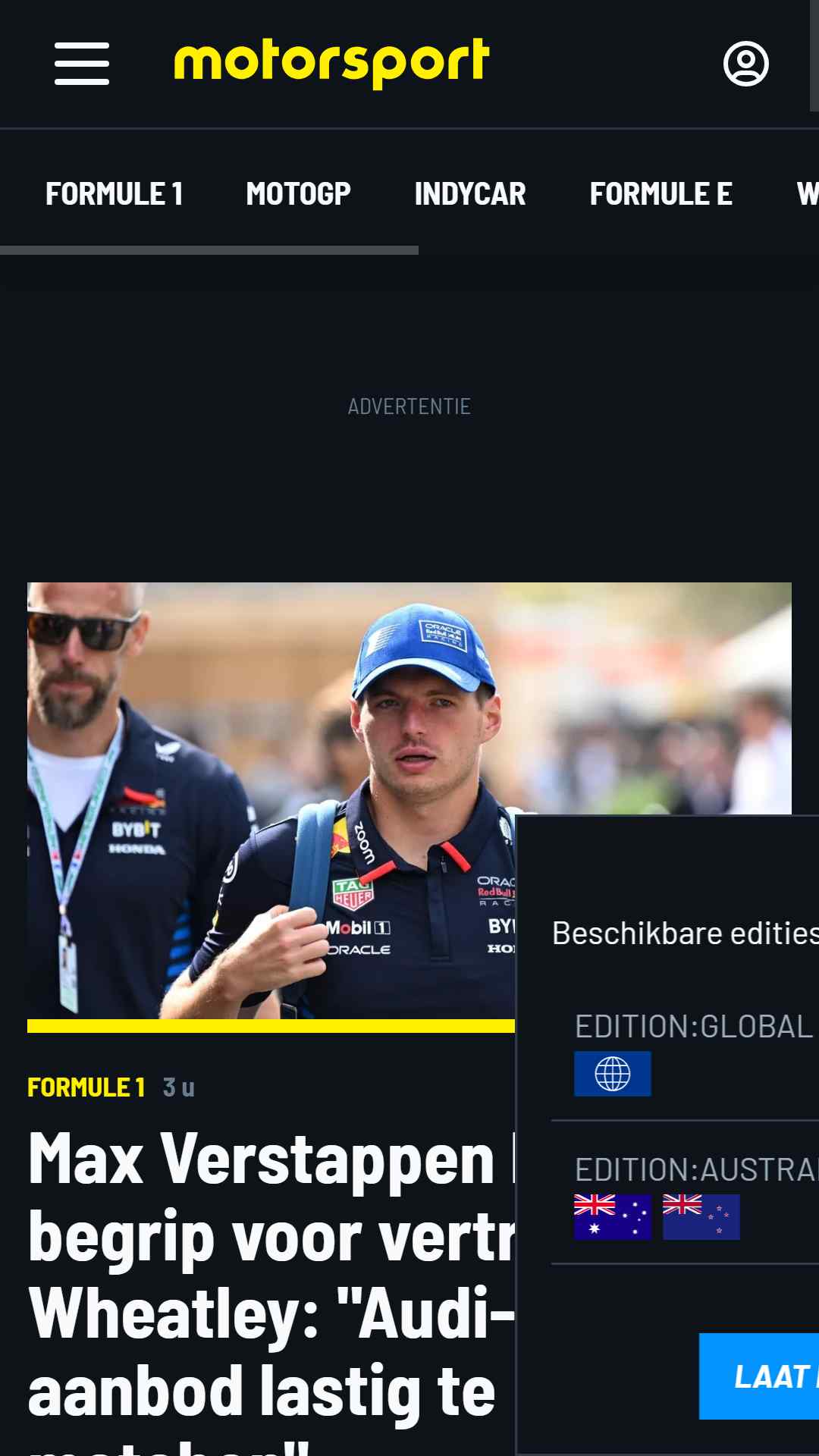Image resolution: width=819 pixels, height=1456 pixels.
Task: Go to the motorsport homepage logo
Action: click(x=331, y=62)
